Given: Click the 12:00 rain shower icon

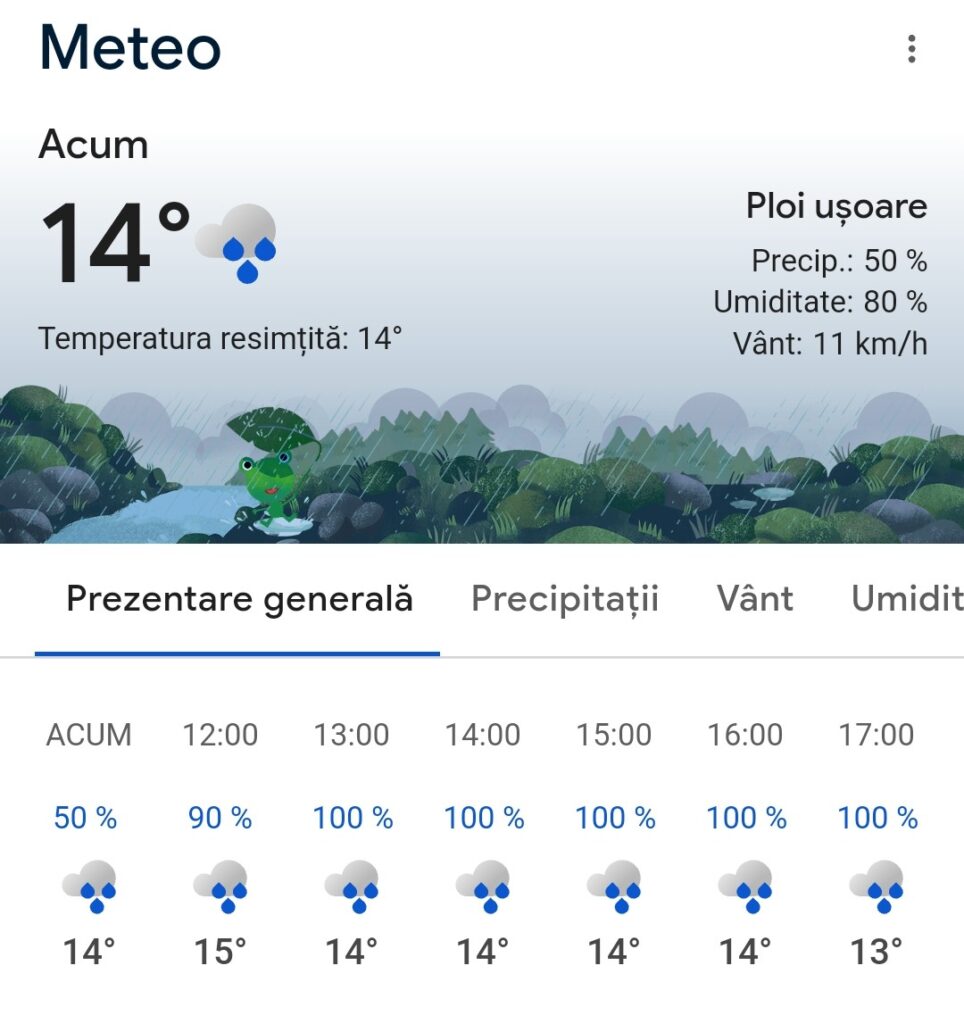Looking at the screenshot, I should (220, 890).
